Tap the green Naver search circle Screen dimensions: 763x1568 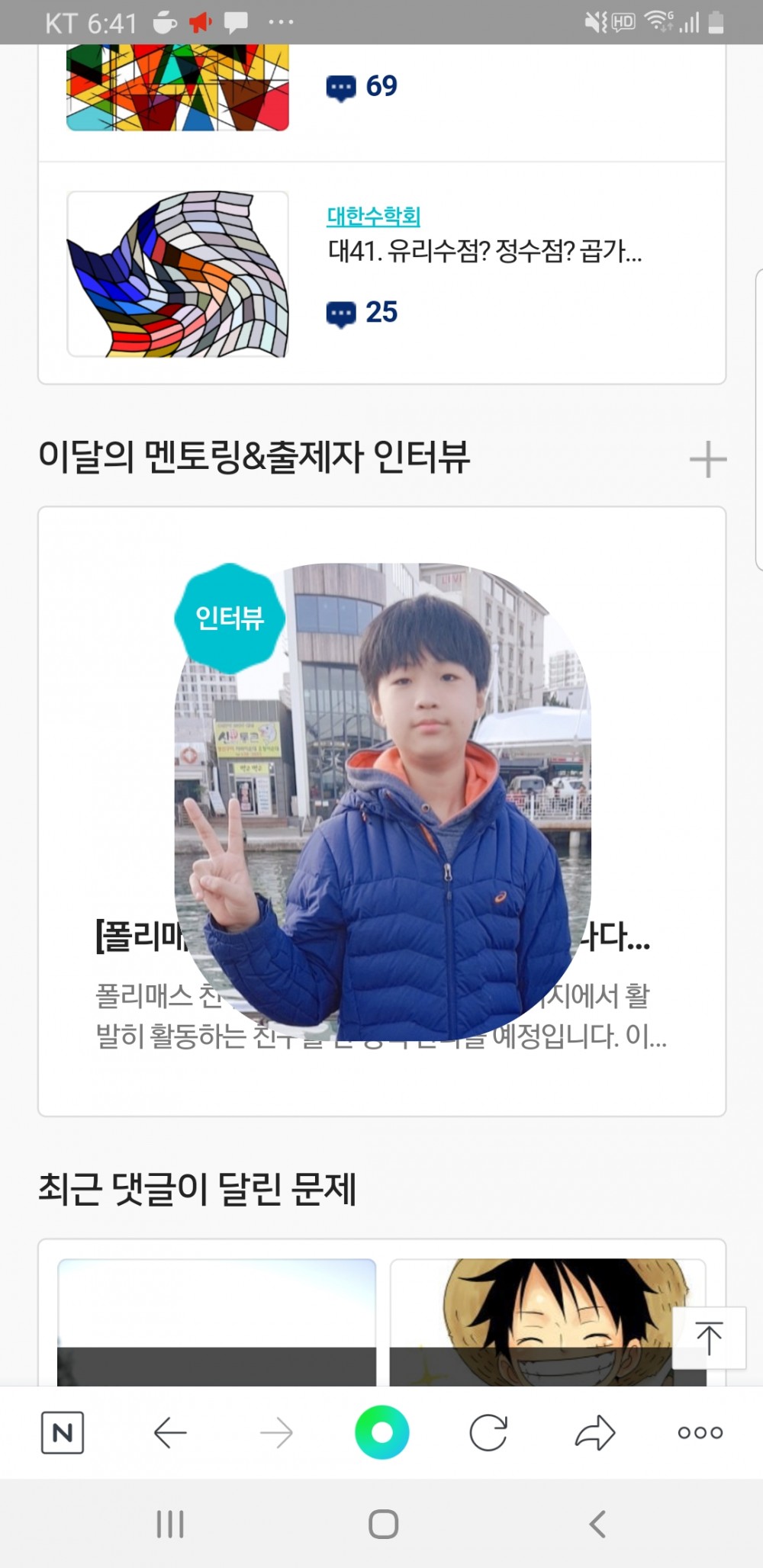click(x=382, y=1432)
